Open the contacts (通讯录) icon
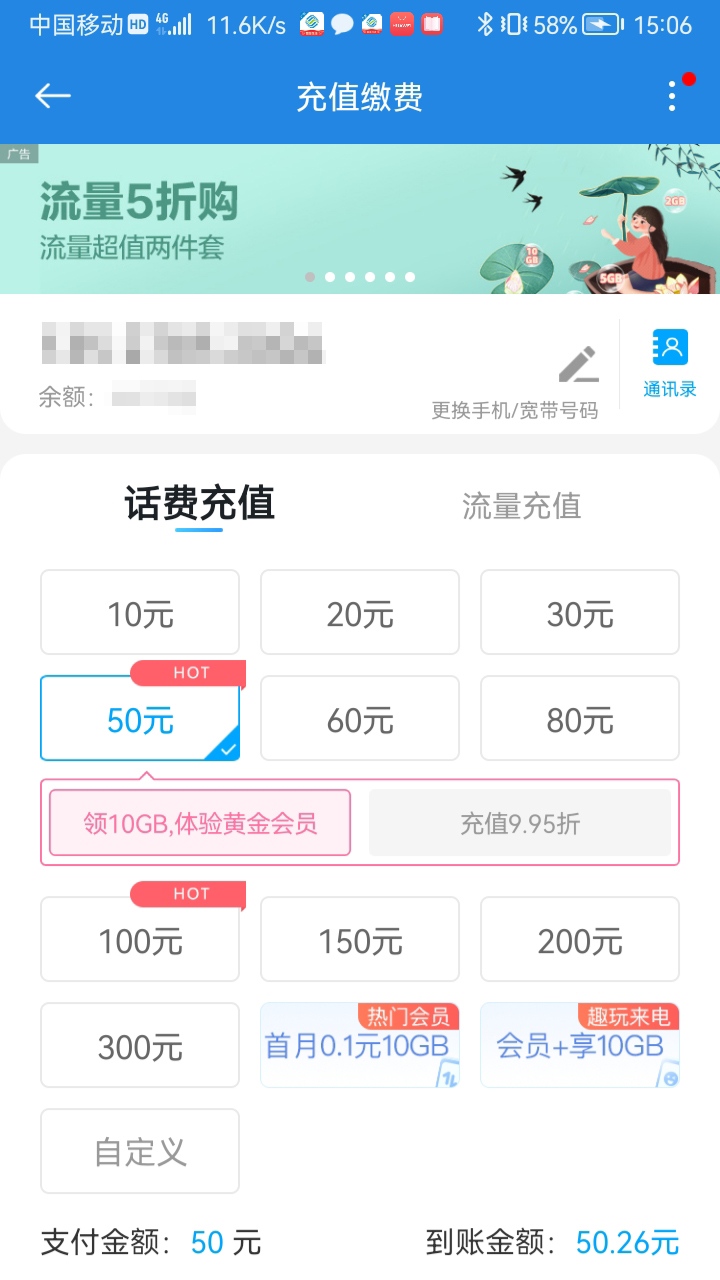Image resolution: width=720 pixels, height=1280 pixels. 668,360
